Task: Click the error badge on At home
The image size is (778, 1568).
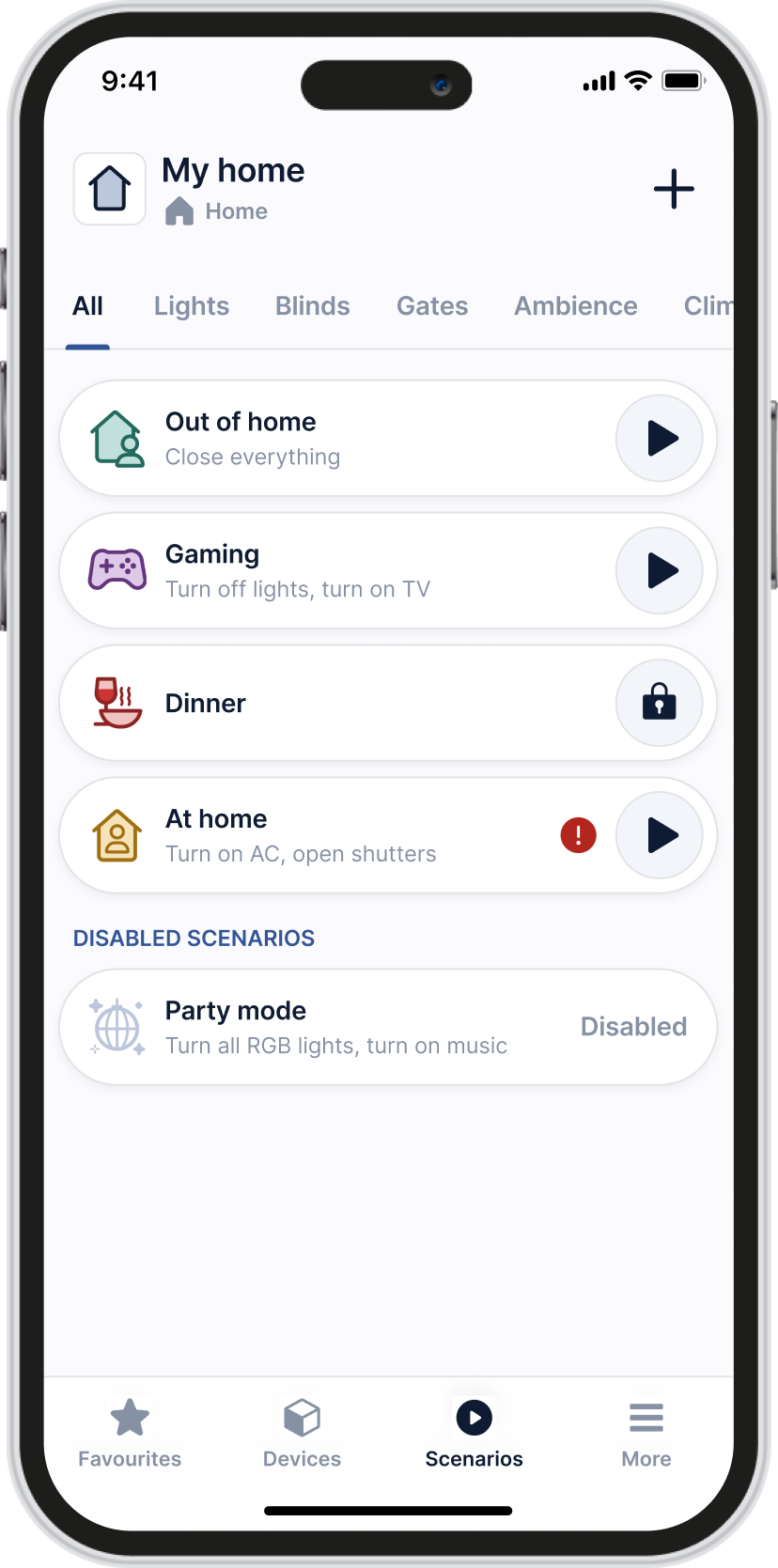Action: (x=578, y=834)
